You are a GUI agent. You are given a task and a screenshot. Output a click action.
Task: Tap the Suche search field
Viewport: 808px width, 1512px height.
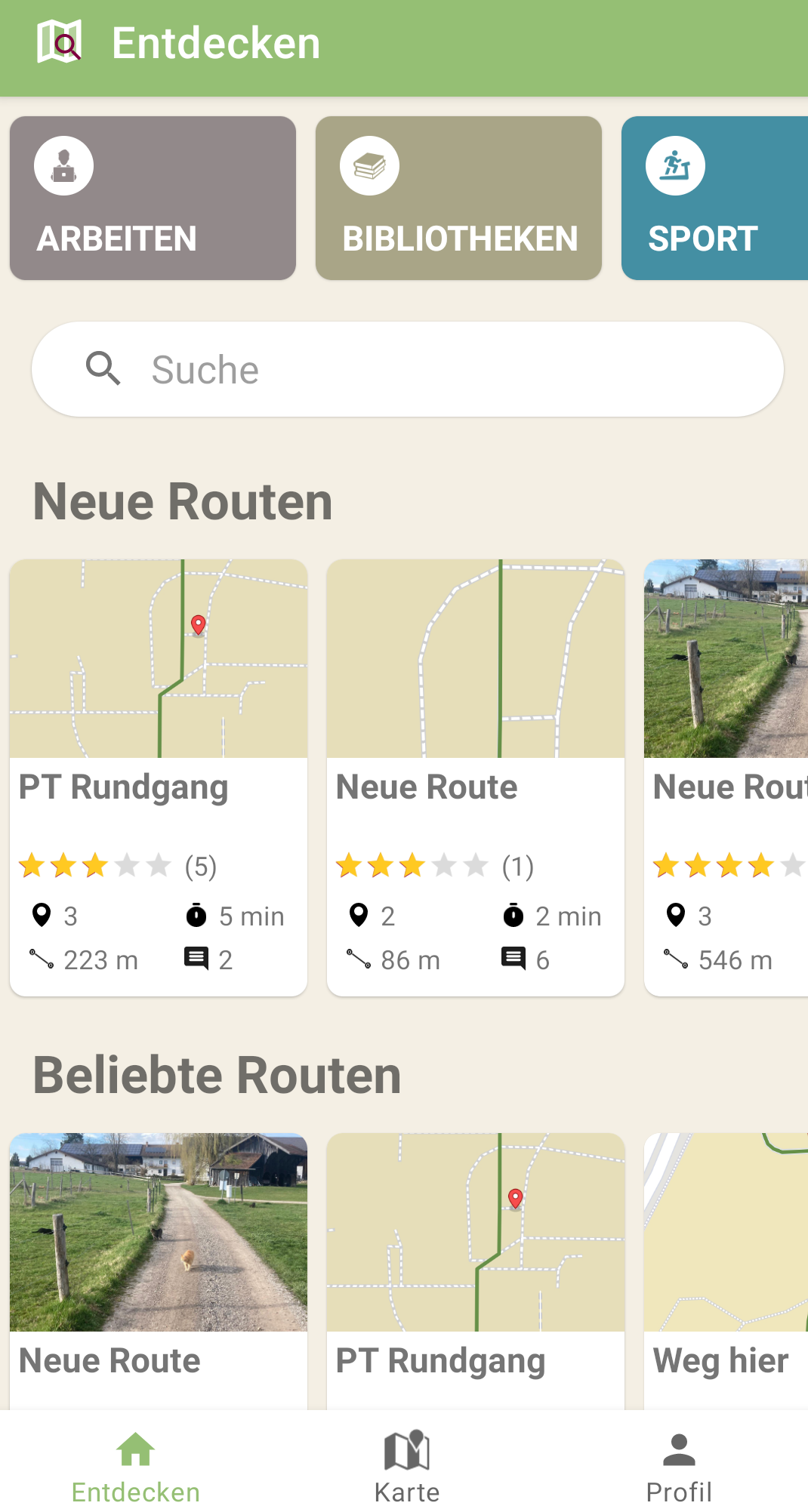pos(407,370)
